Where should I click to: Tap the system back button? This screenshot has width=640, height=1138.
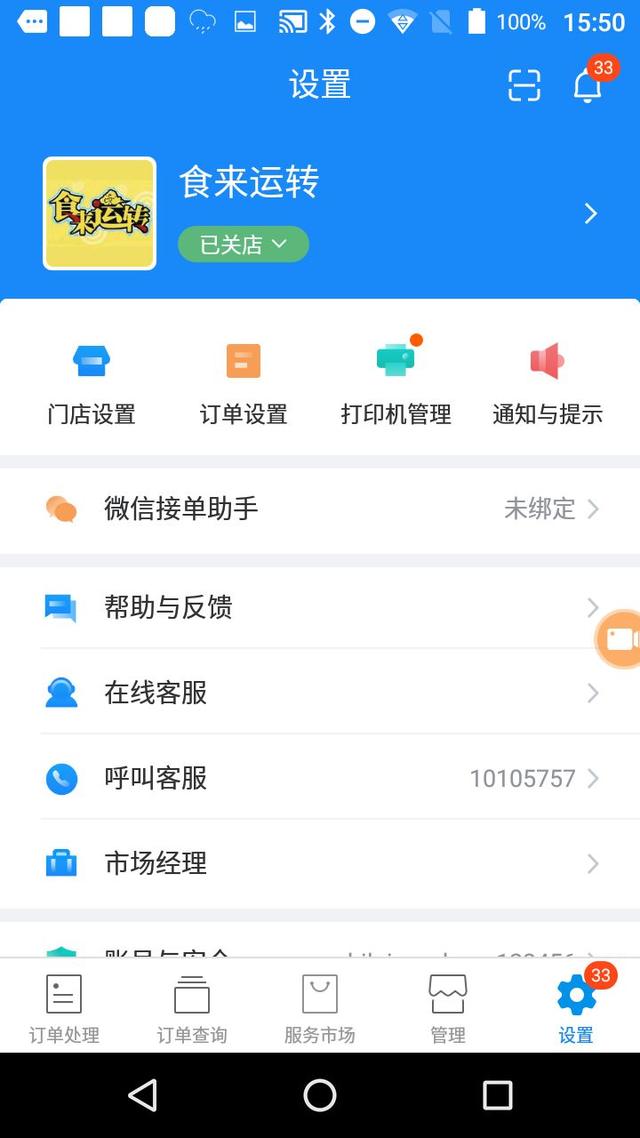143,1095
